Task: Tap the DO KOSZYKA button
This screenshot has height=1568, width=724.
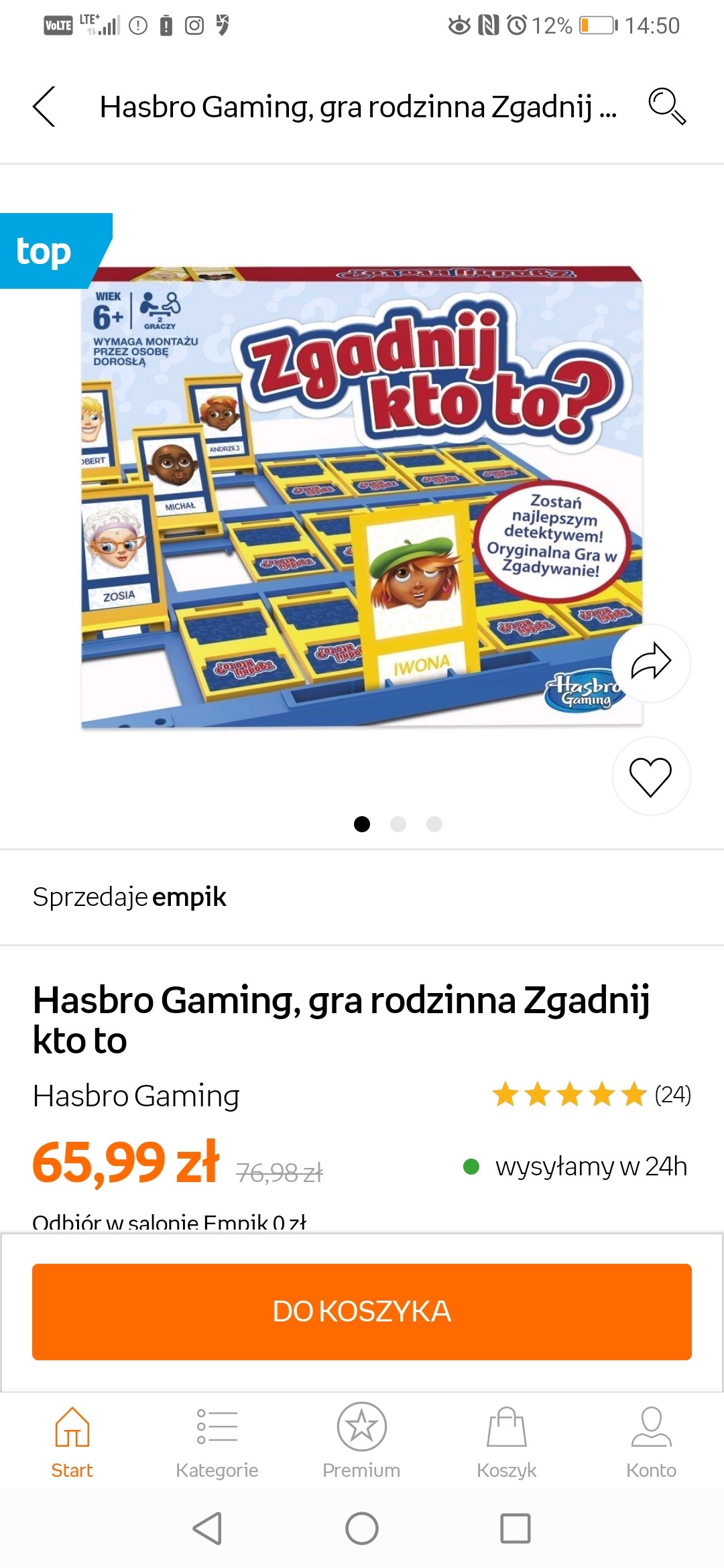Action: 362,1311
